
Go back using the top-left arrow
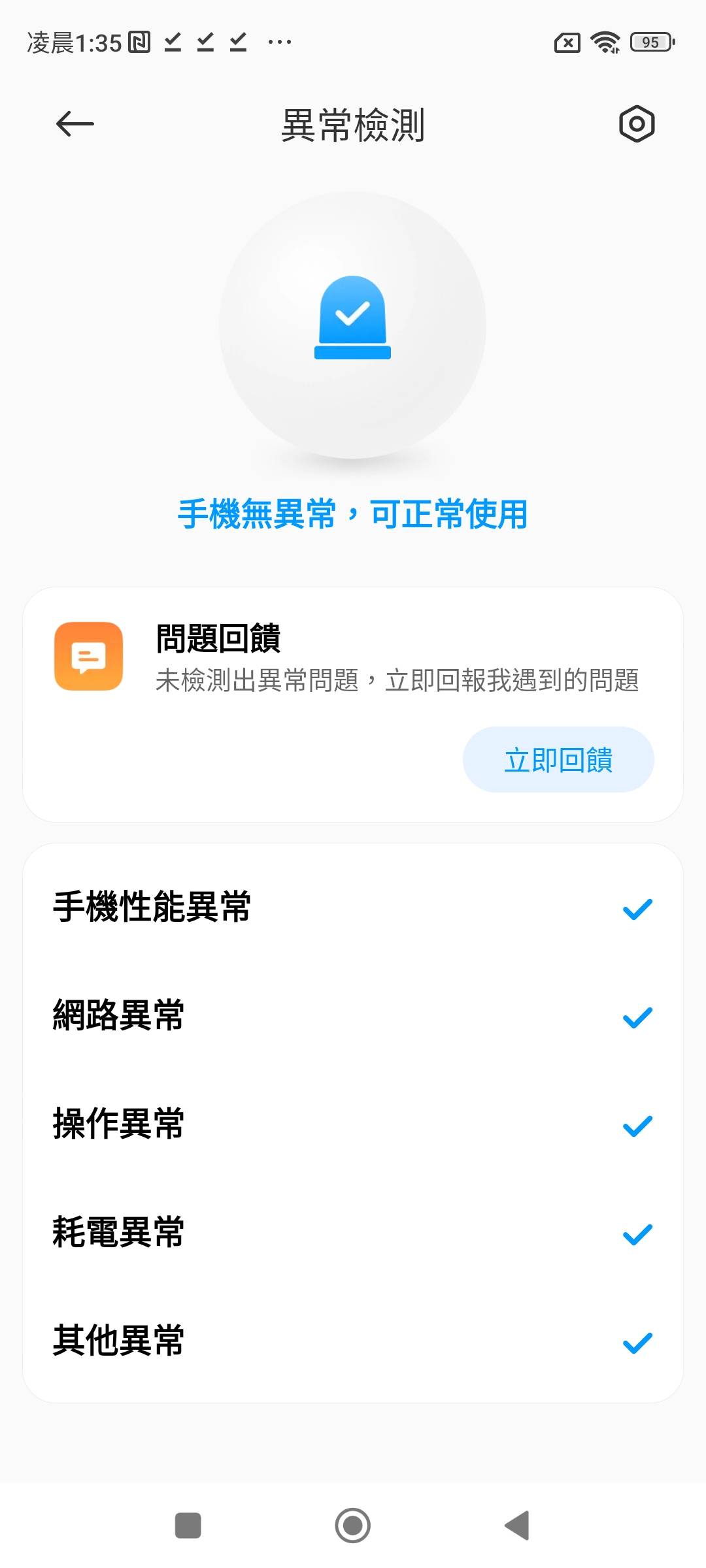pos(75,124)
